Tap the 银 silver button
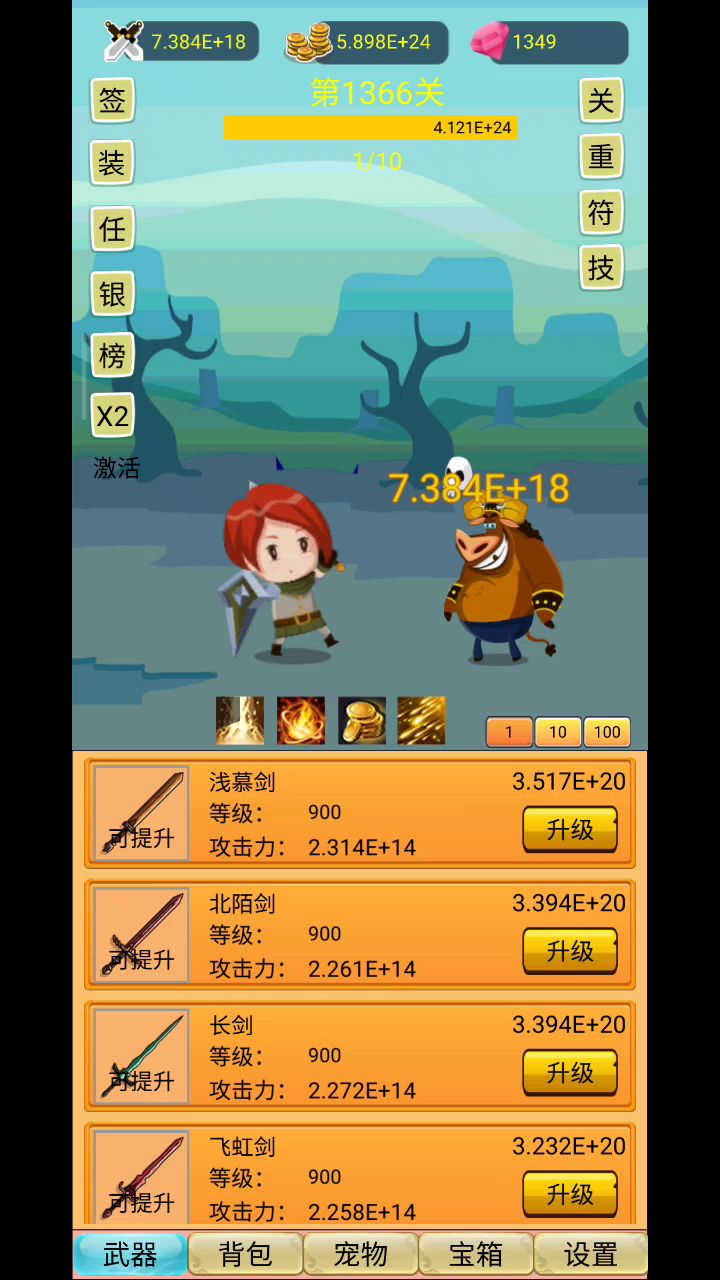The width and height of the screenshot is (720, 1280). (113, 294)
